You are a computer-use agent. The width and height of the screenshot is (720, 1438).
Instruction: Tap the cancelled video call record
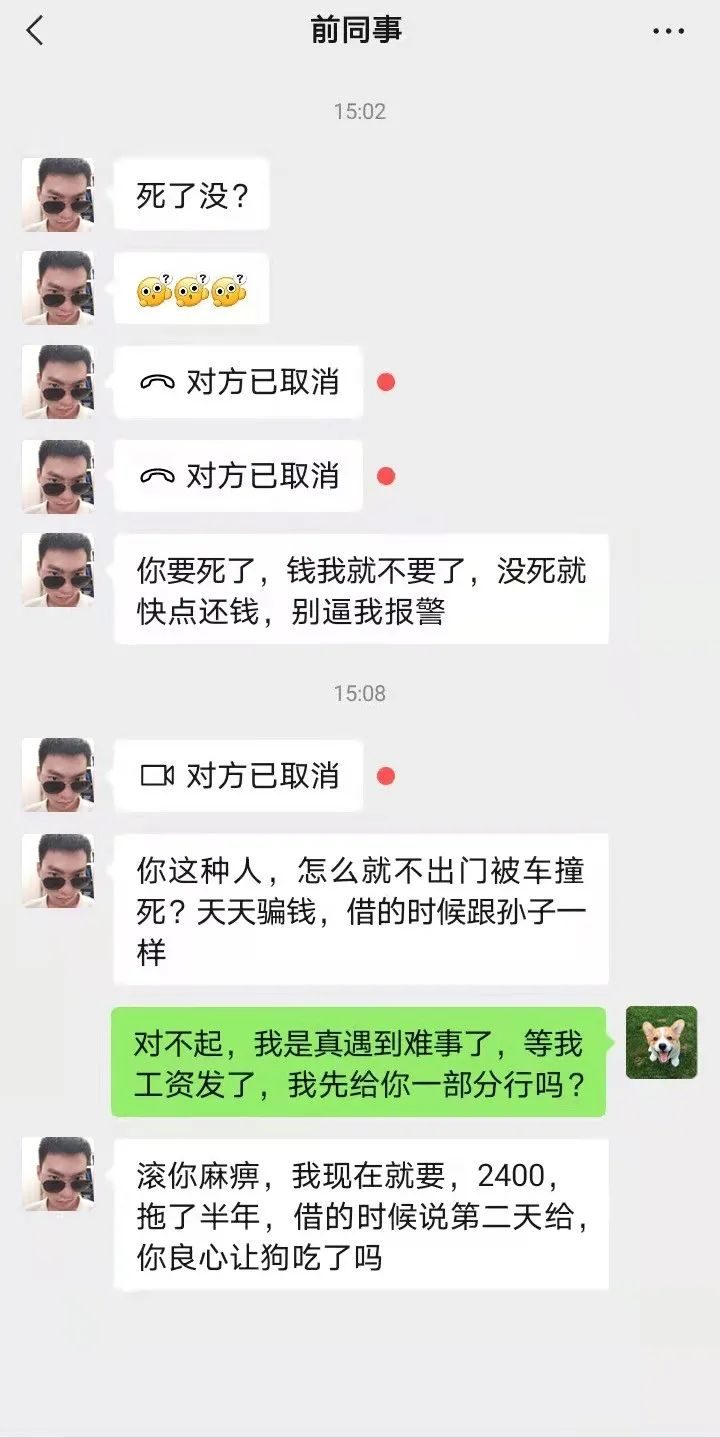click(x=239, y=775)
